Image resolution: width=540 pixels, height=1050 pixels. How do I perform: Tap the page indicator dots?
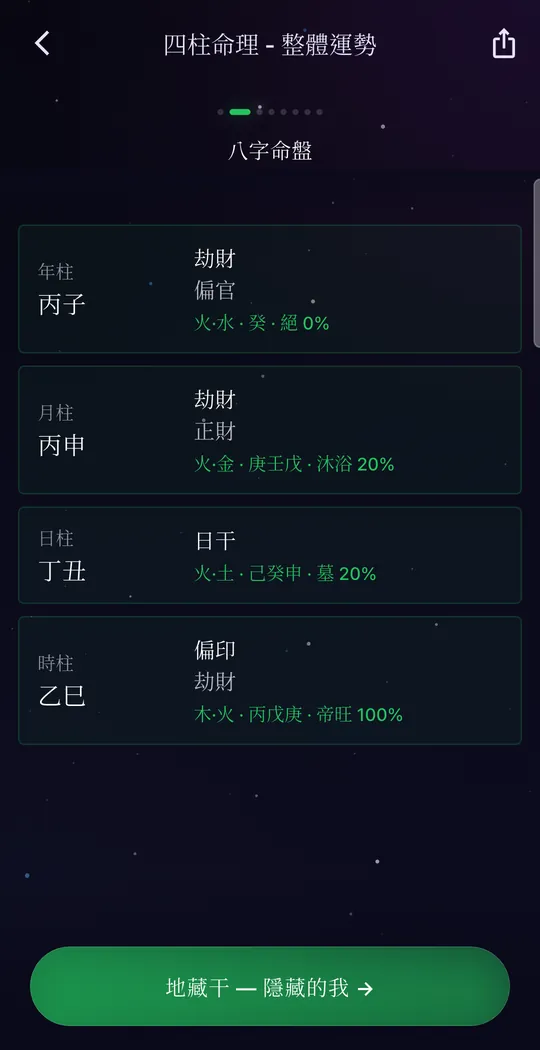270,112
